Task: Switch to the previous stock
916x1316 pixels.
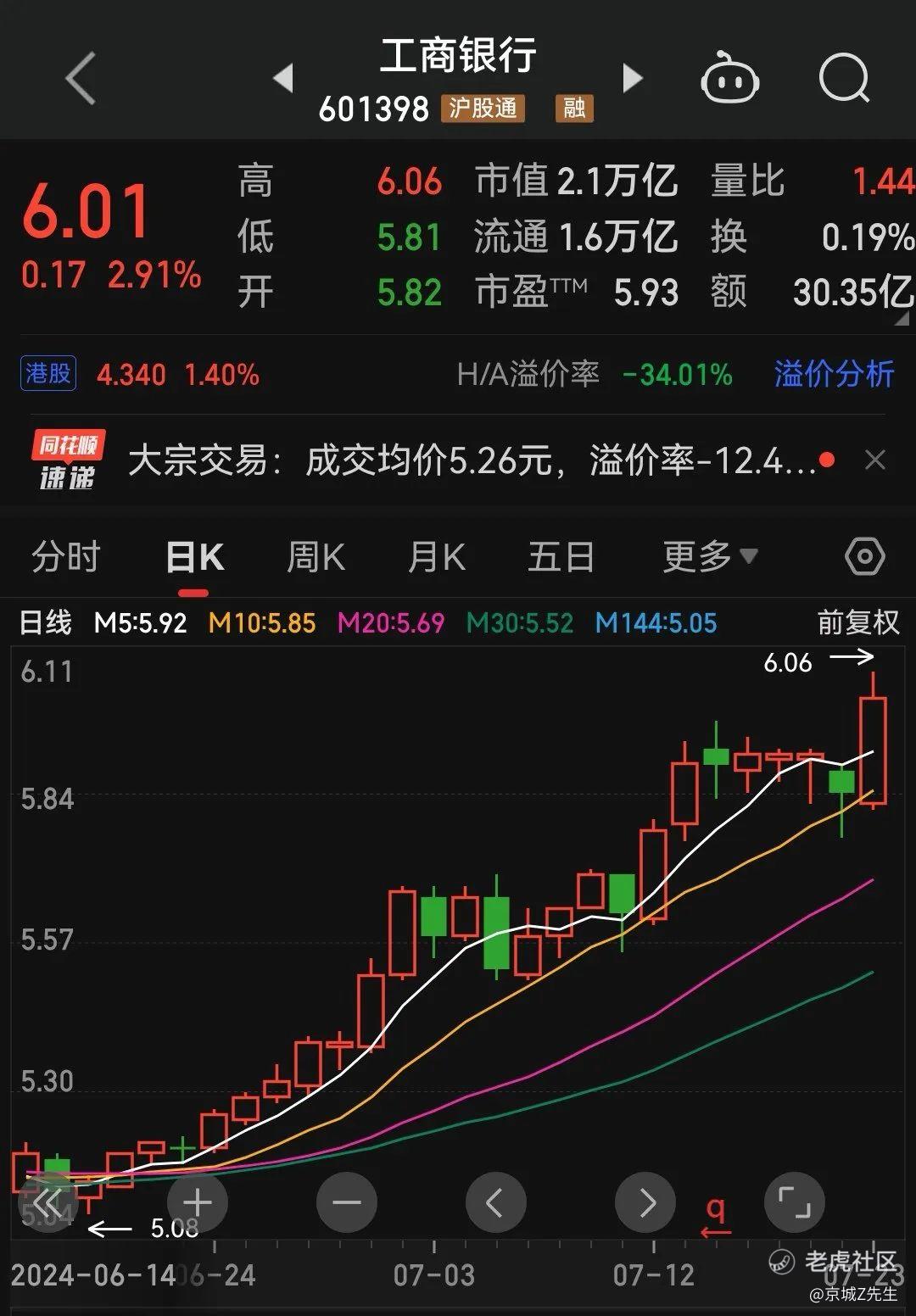Action: [x=283, y=79]
